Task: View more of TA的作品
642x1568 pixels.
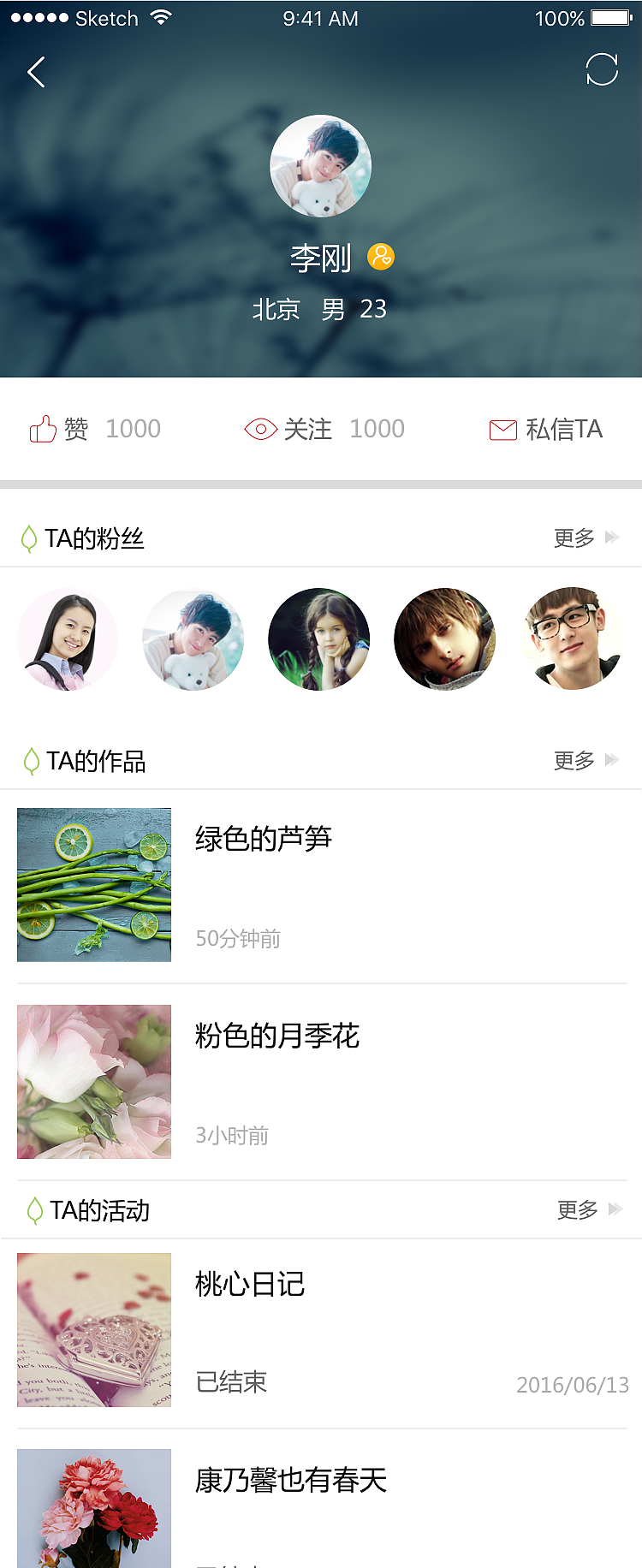Action: [586, 760]
